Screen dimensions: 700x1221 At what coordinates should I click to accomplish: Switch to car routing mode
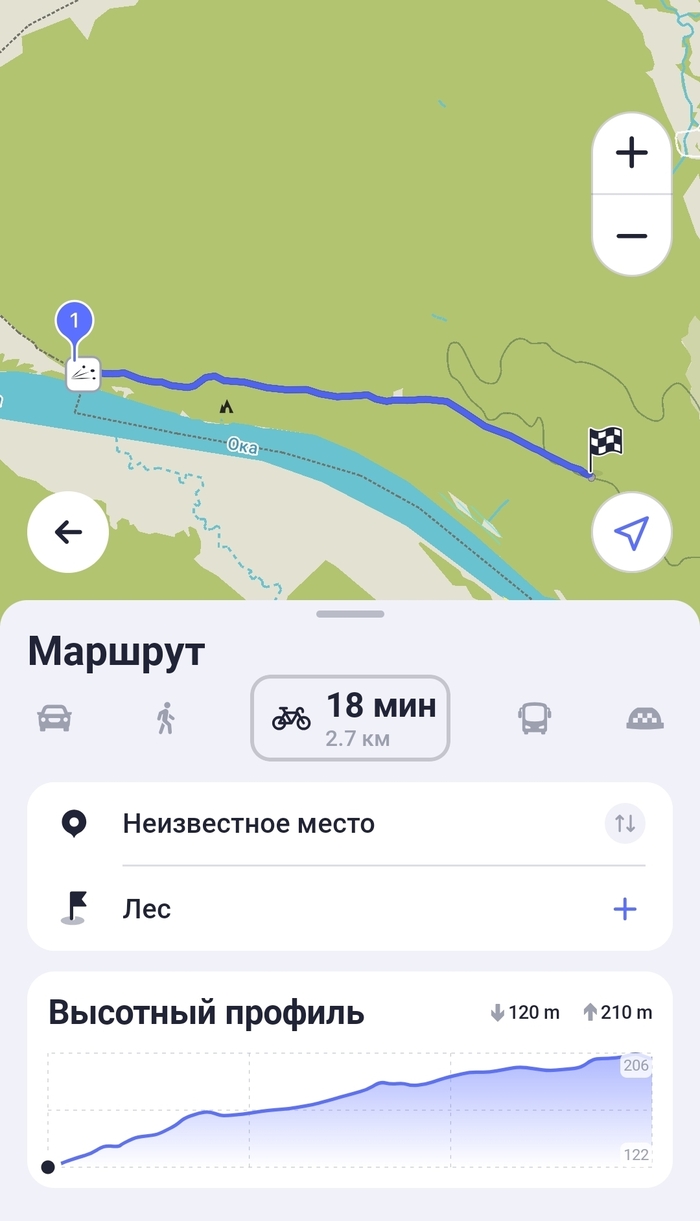tap(54, 718)
